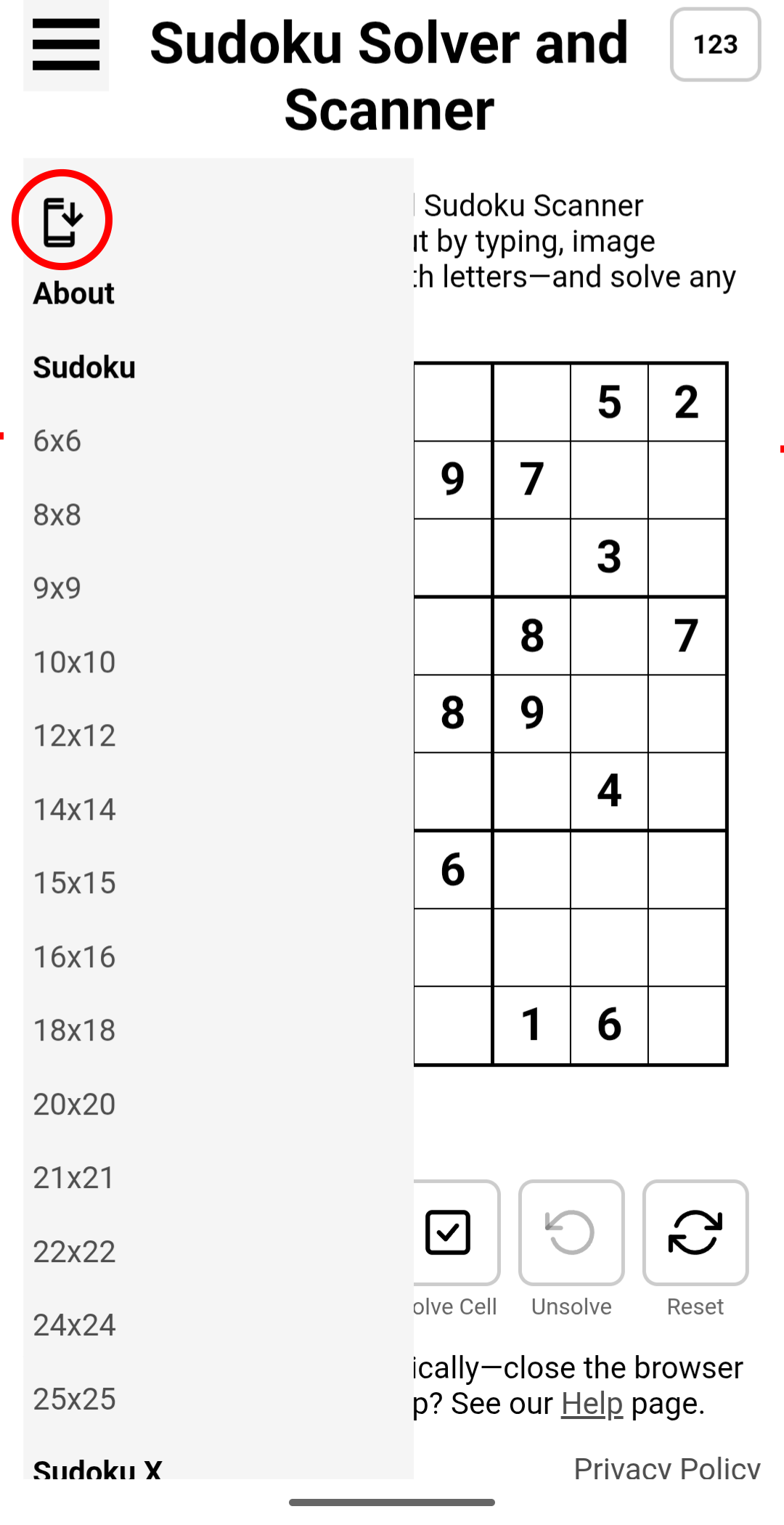Screen dimensions: 784x1525
Task: Tap the Unsolve button
Action: pos(571,1232)
